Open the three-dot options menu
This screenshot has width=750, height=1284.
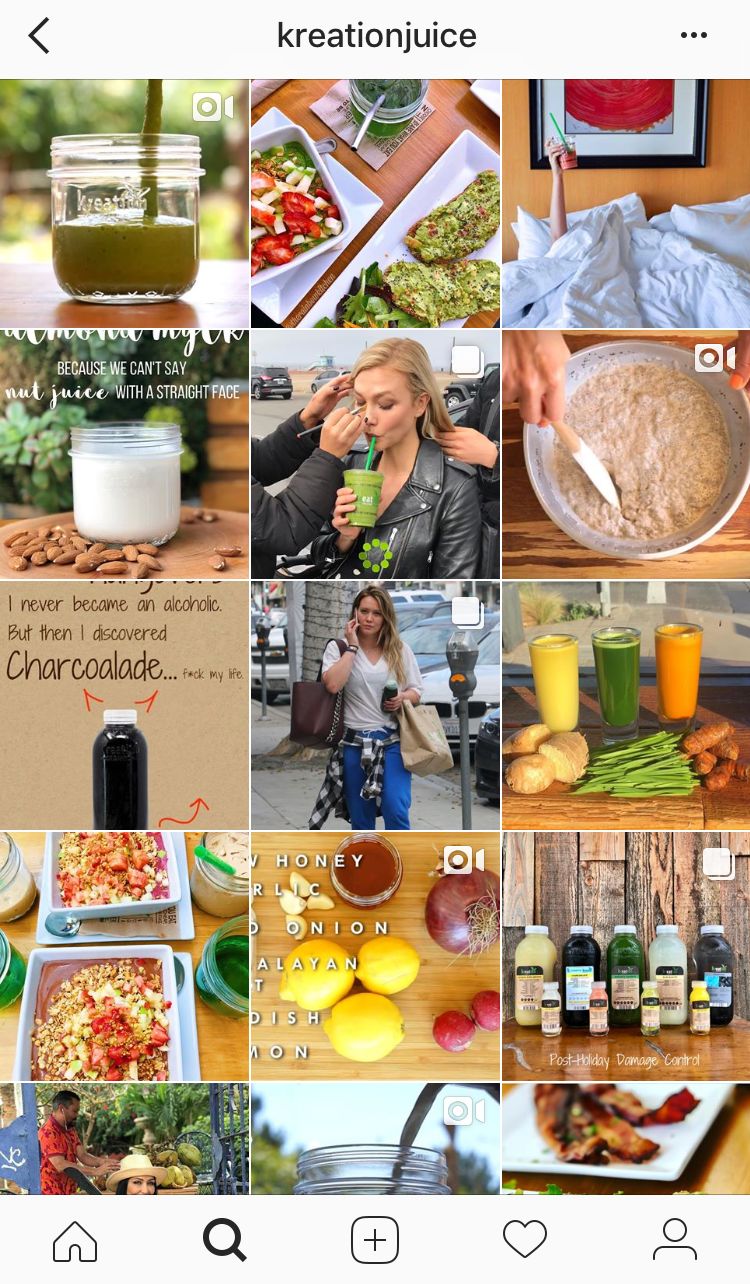(693, 36)
